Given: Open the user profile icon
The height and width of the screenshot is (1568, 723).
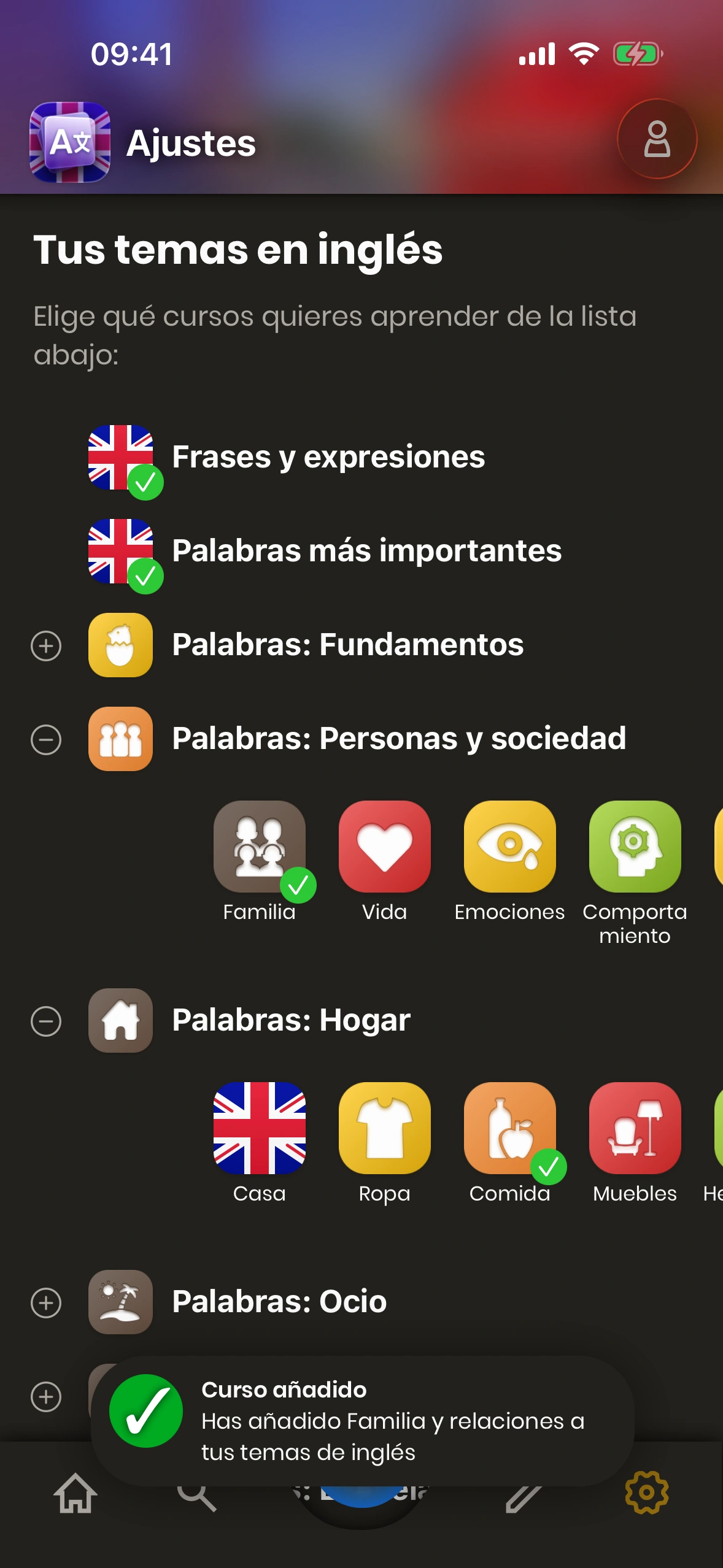Looking at the screenshot, I should coord(657,139).
